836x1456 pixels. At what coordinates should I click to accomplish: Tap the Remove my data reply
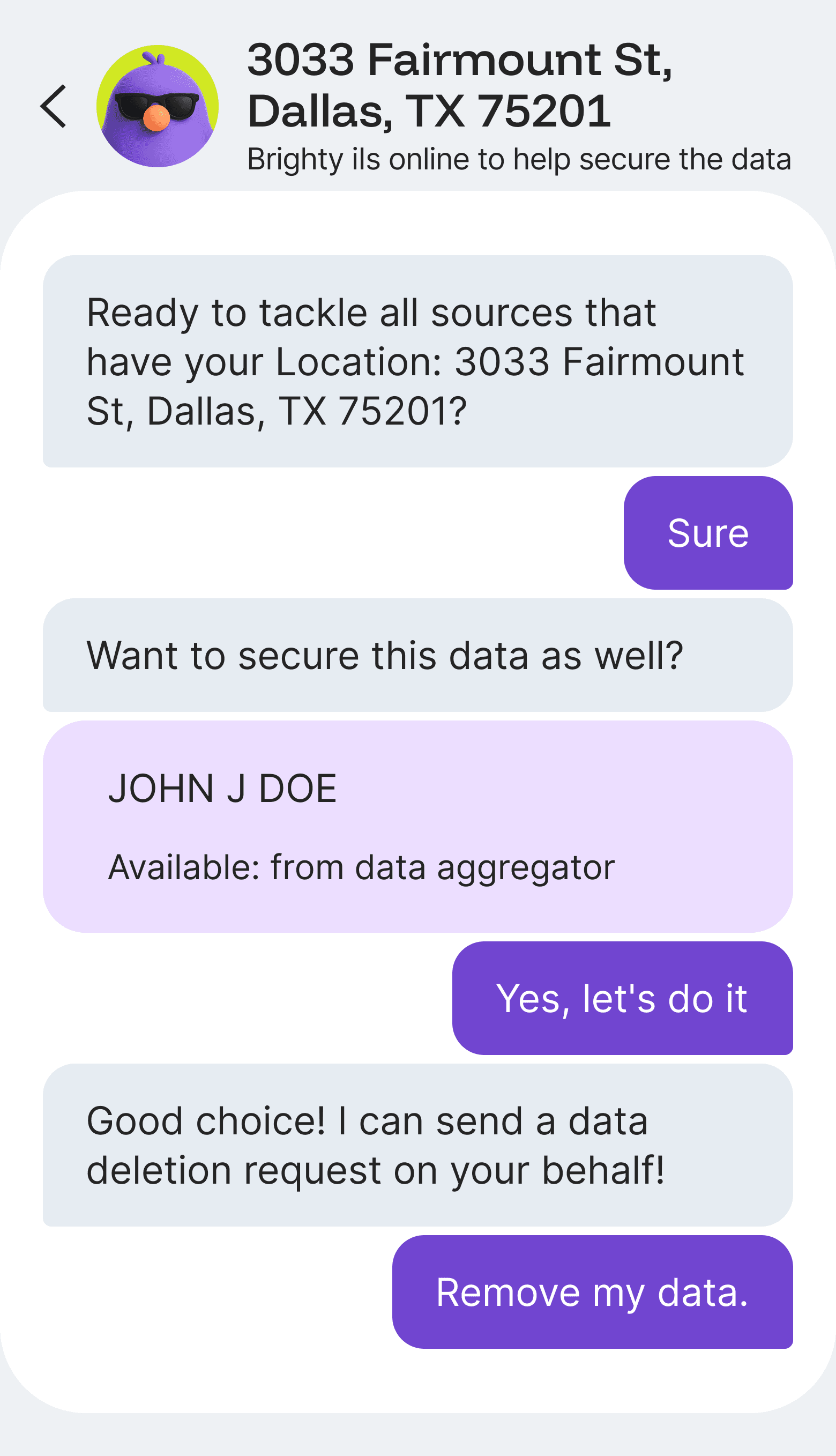[592, 1292]
